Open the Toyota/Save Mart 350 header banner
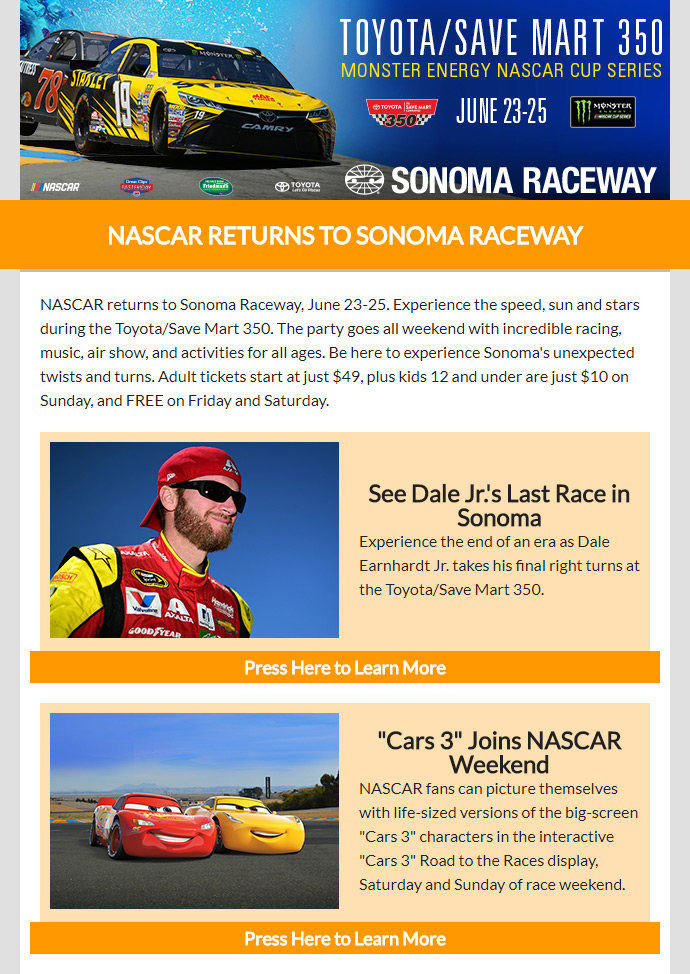The width and height of the screenshot is (690, 974). point(345,100)
